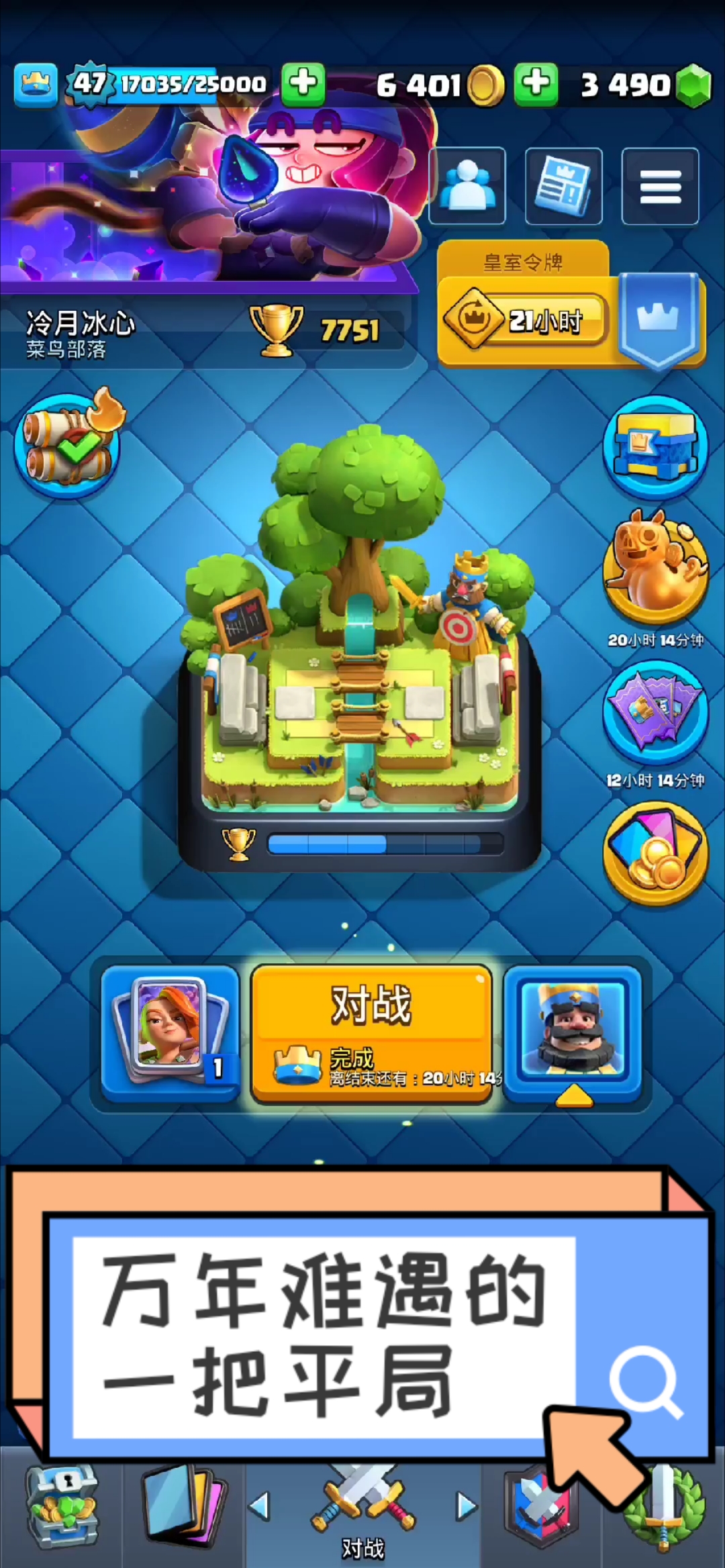The height and width of the screenshot is (1568, 725).
Task: Open the blue crown chest icon
Action: [656, 446]
